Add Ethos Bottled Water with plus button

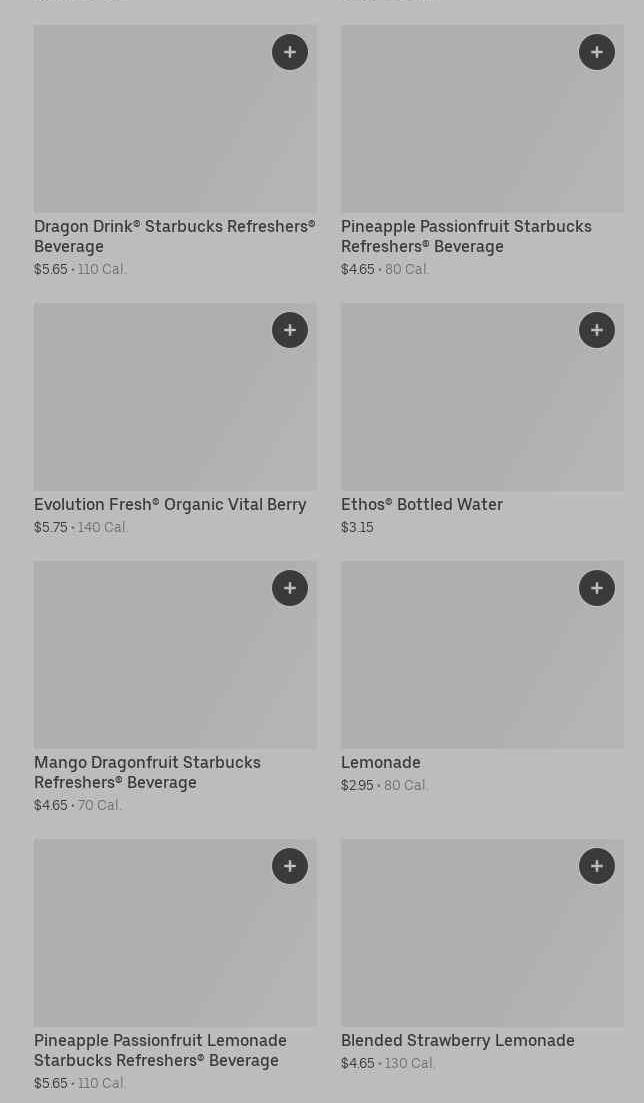click(x=597, y=330)
